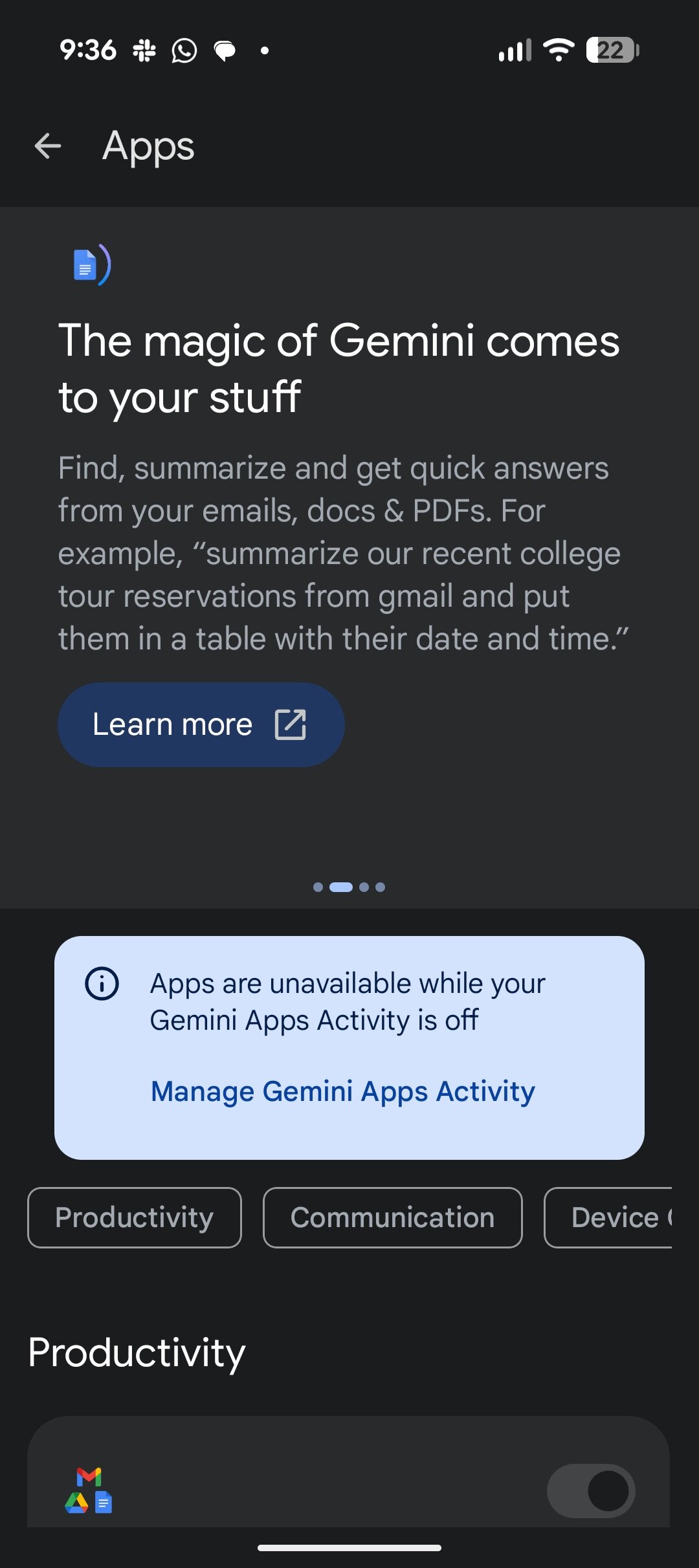Toggle the Google Workspace switch
This screenshot has width=699, height=1568.
pyautogui.click(x=590, y=1490)
